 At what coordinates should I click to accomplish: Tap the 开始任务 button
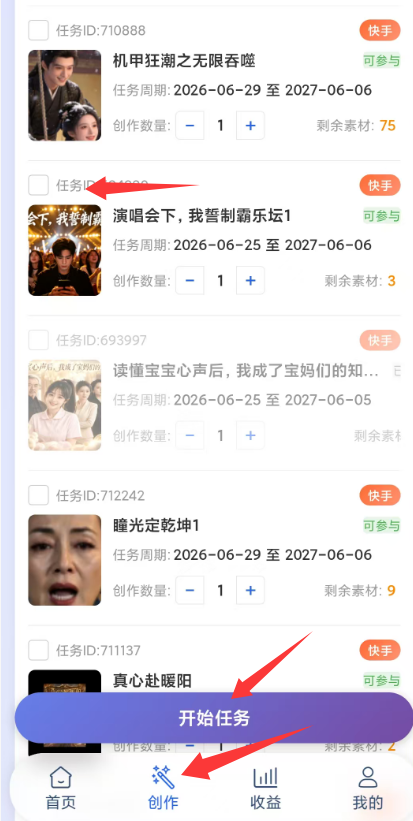pyautogui.click(x=214, y=718)
